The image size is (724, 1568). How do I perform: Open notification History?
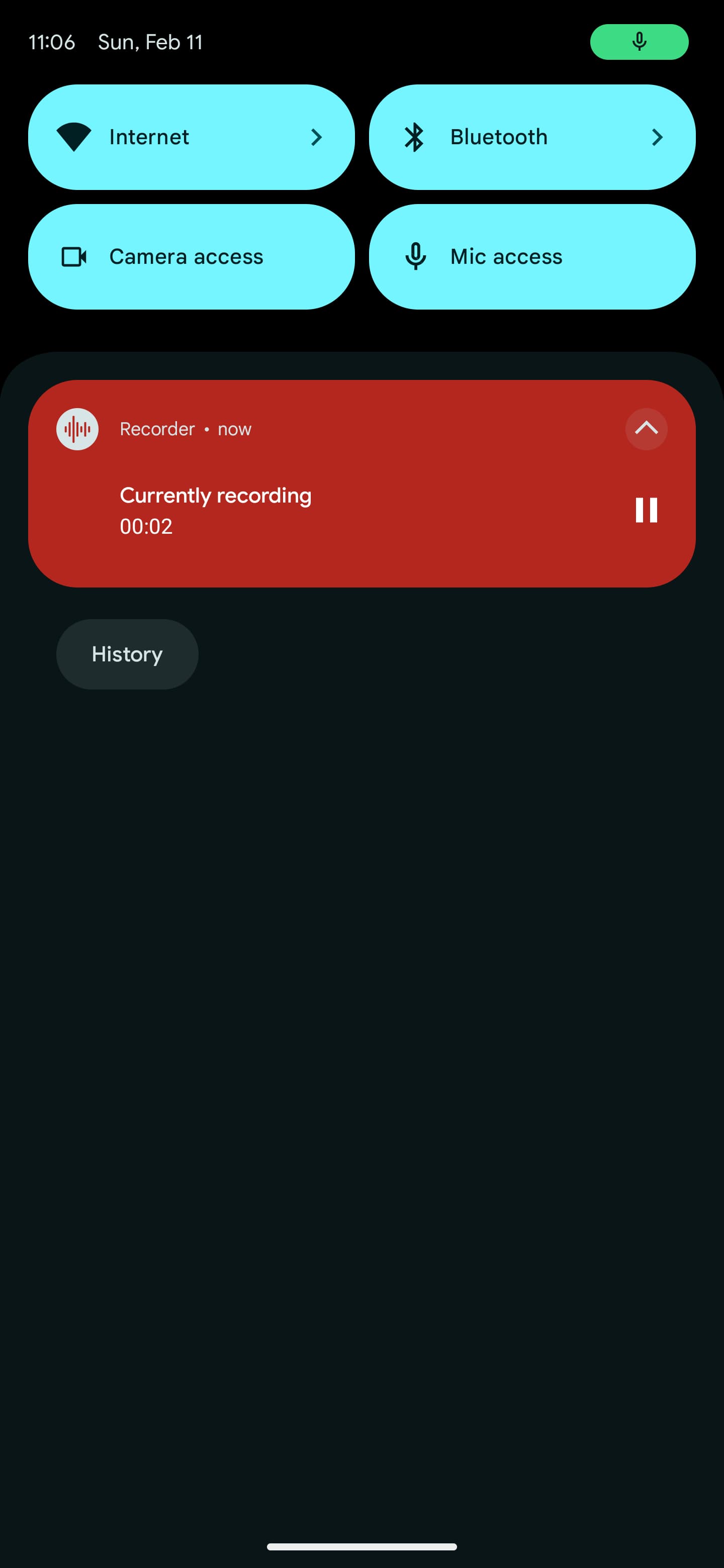[127, 654]
